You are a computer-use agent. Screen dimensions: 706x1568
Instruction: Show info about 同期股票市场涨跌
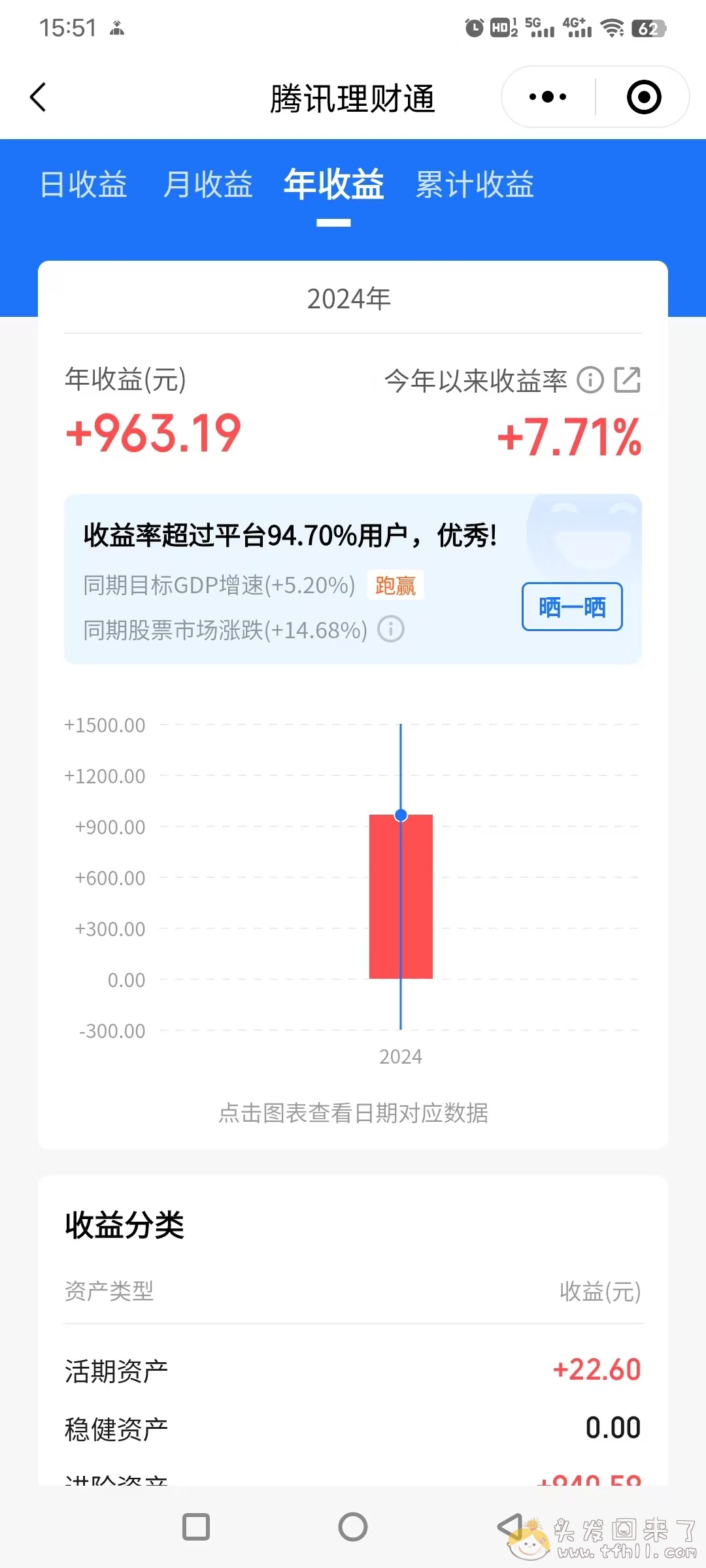[391, 630]
